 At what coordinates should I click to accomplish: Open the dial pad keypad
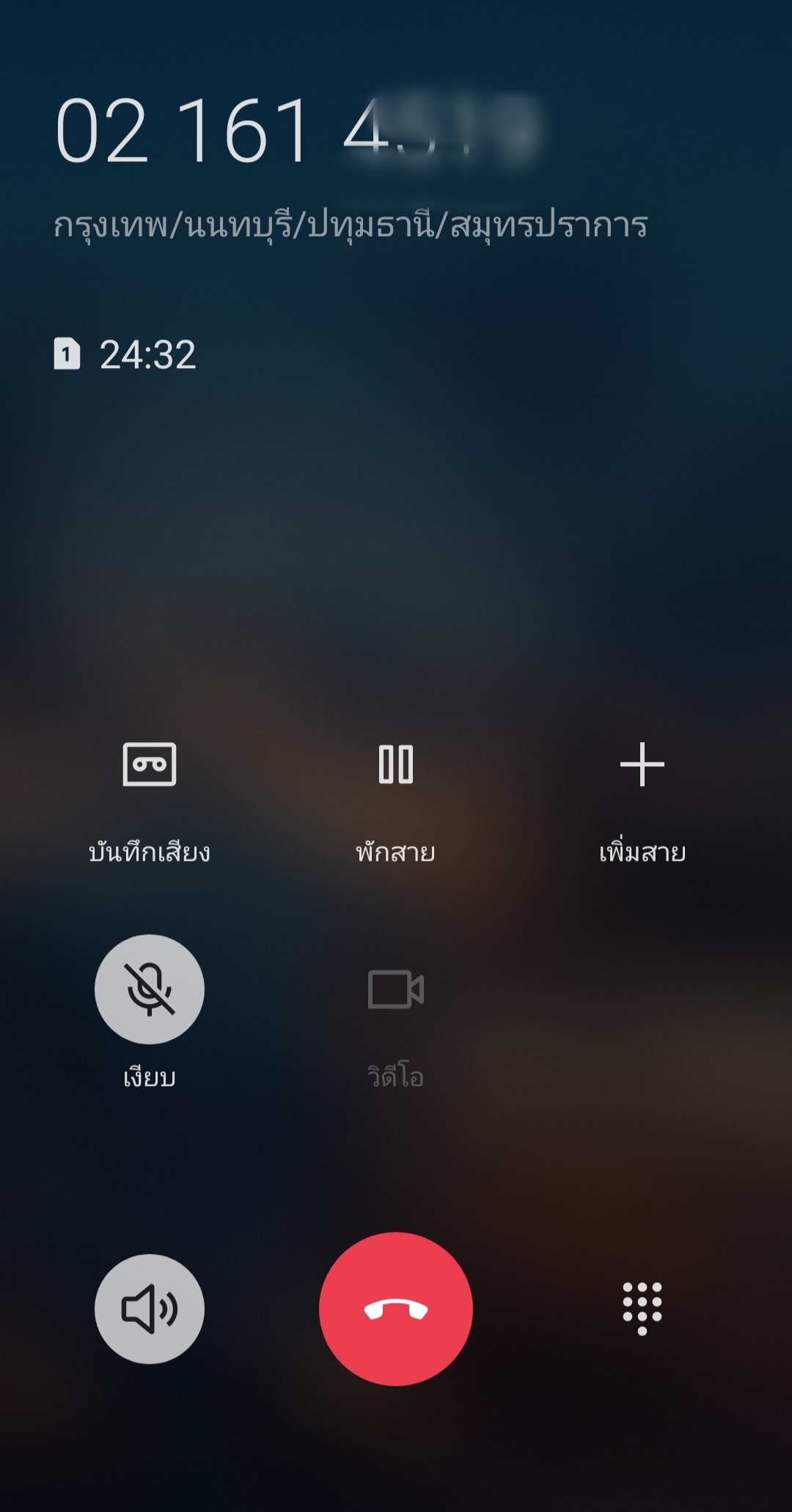[x=642, y=1309]
